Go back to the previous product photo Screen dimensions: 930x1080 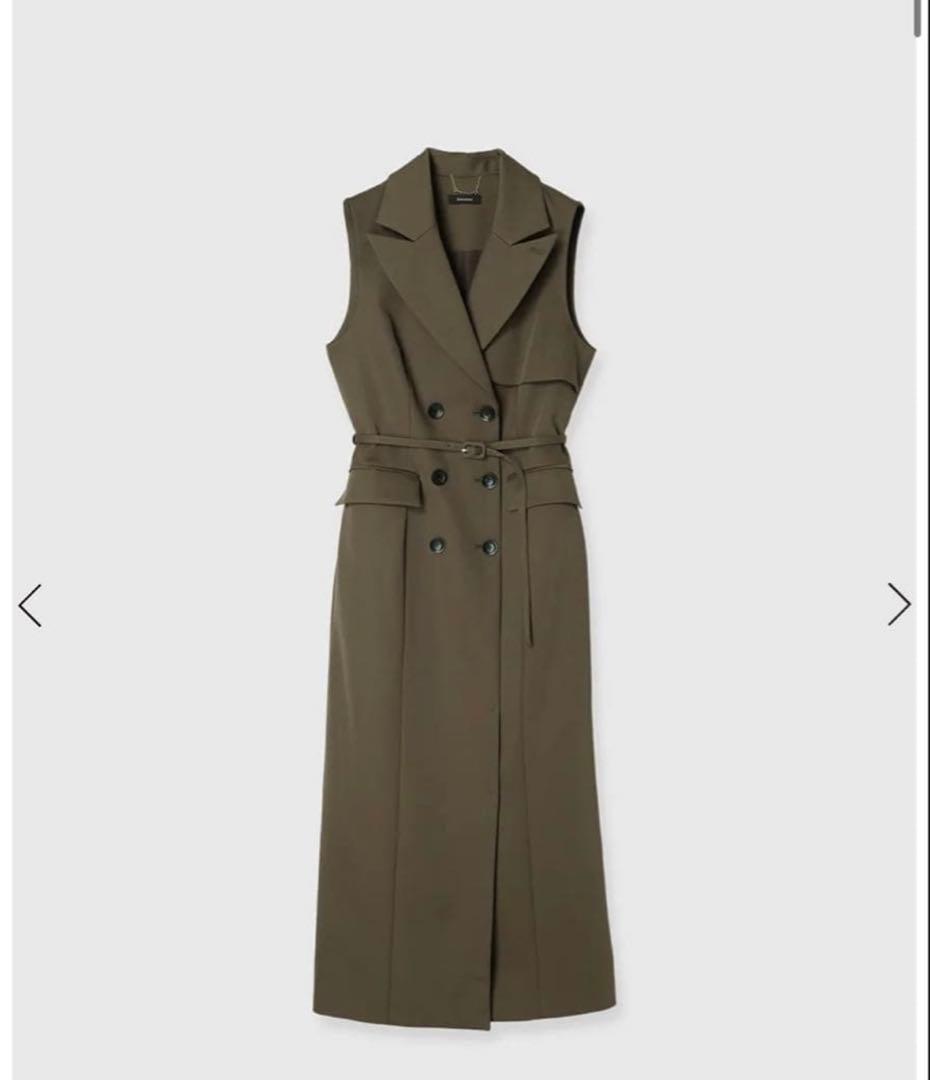[x=30, y=606]
